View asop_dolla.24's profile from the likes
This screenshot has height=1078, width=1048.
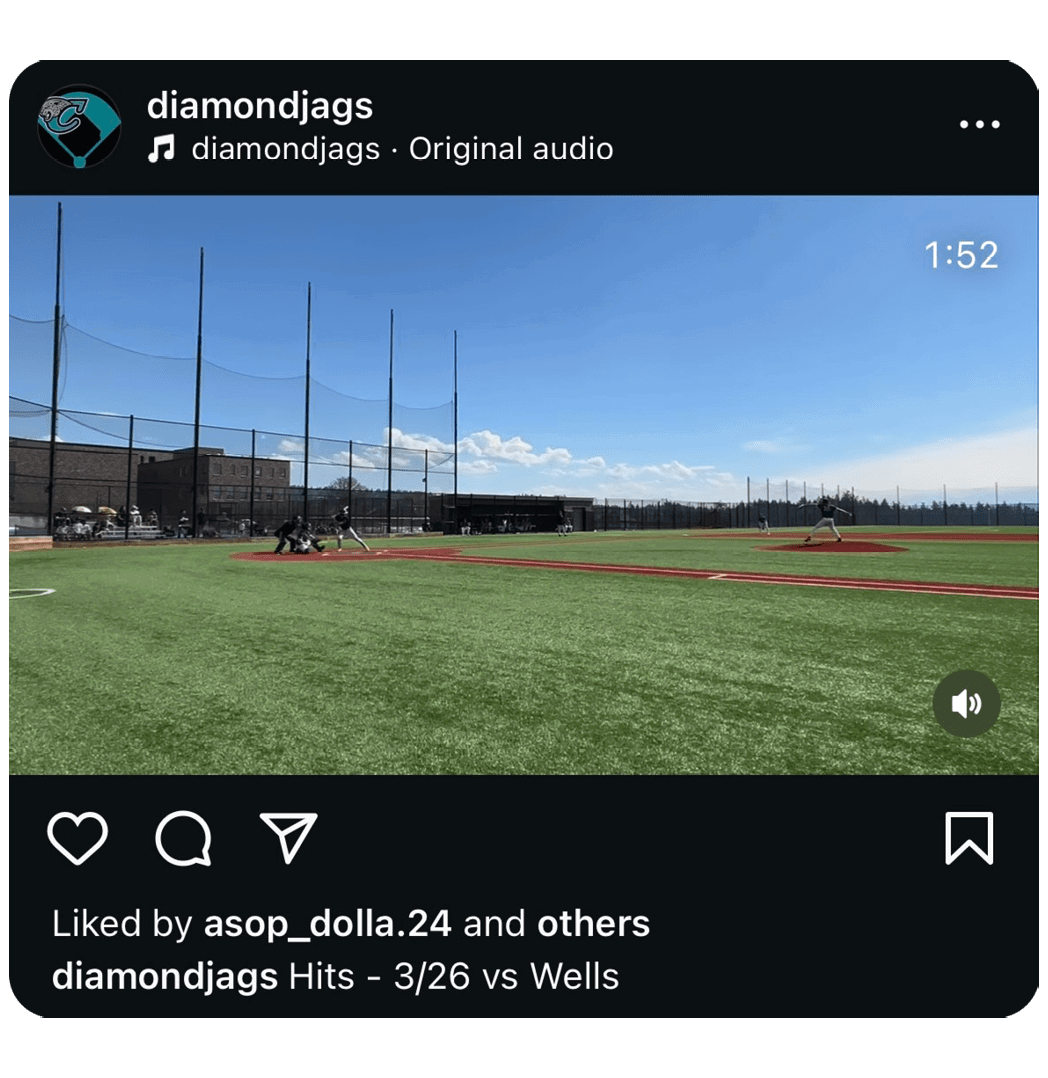(327, 924)
